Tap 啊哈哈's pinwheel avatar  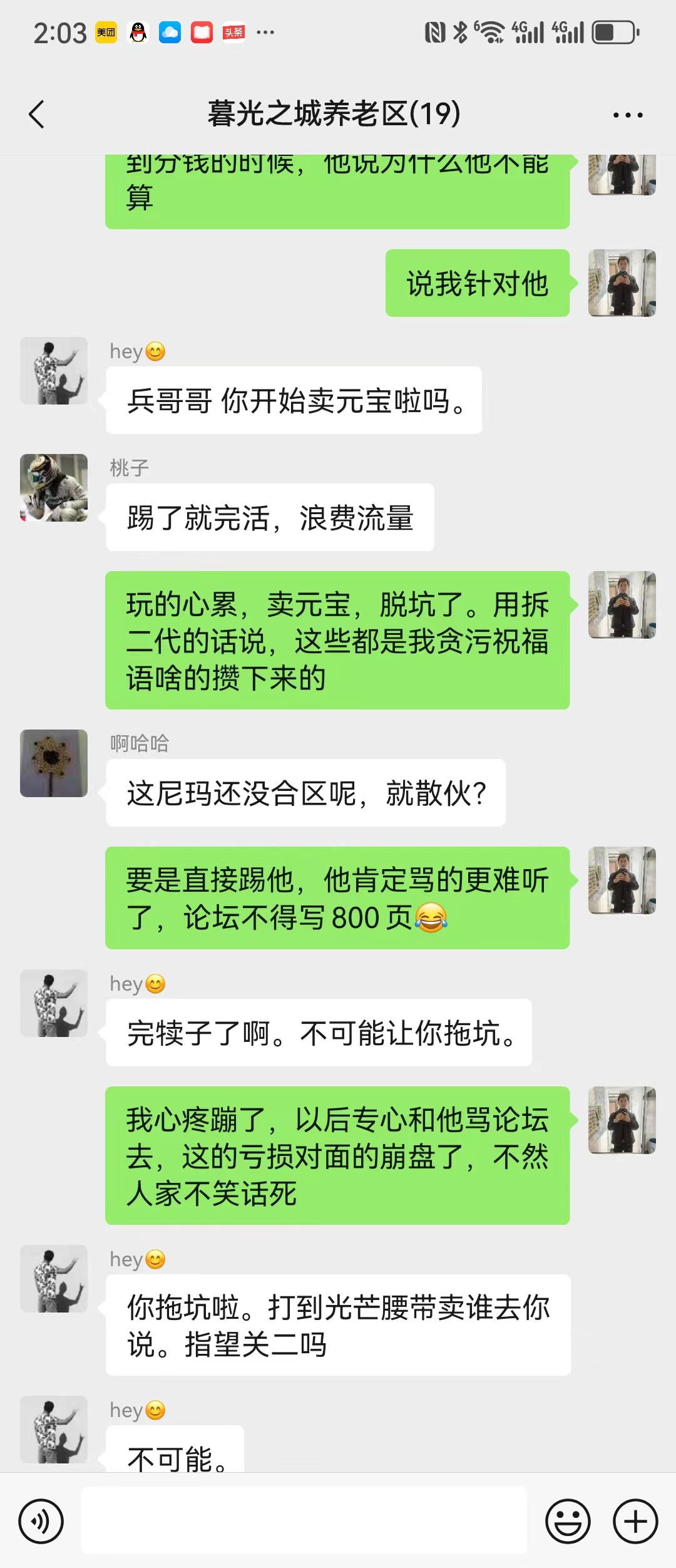click(x=53, y=764)
